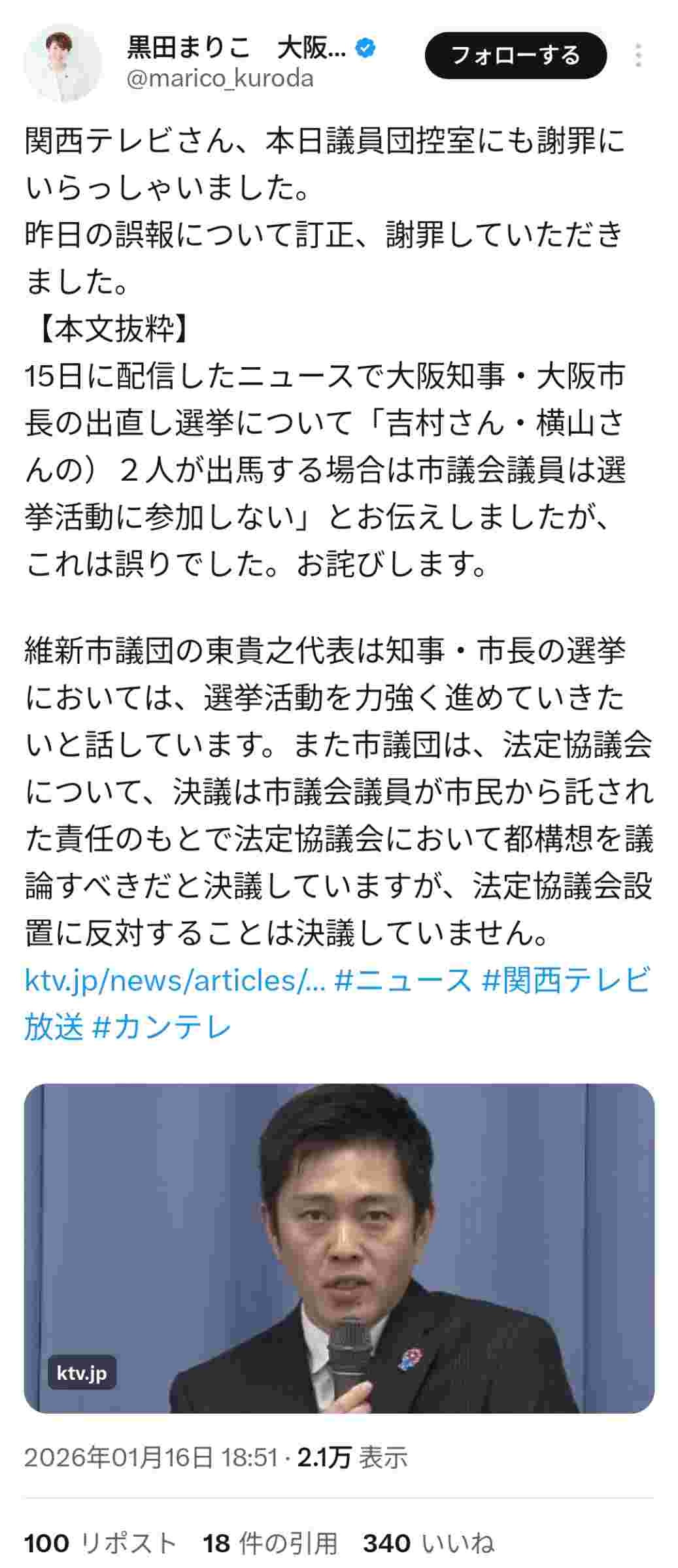Open the ktv.jp article preview card
Screen dimensions: 678x1568
click(x=339, y=1248)
